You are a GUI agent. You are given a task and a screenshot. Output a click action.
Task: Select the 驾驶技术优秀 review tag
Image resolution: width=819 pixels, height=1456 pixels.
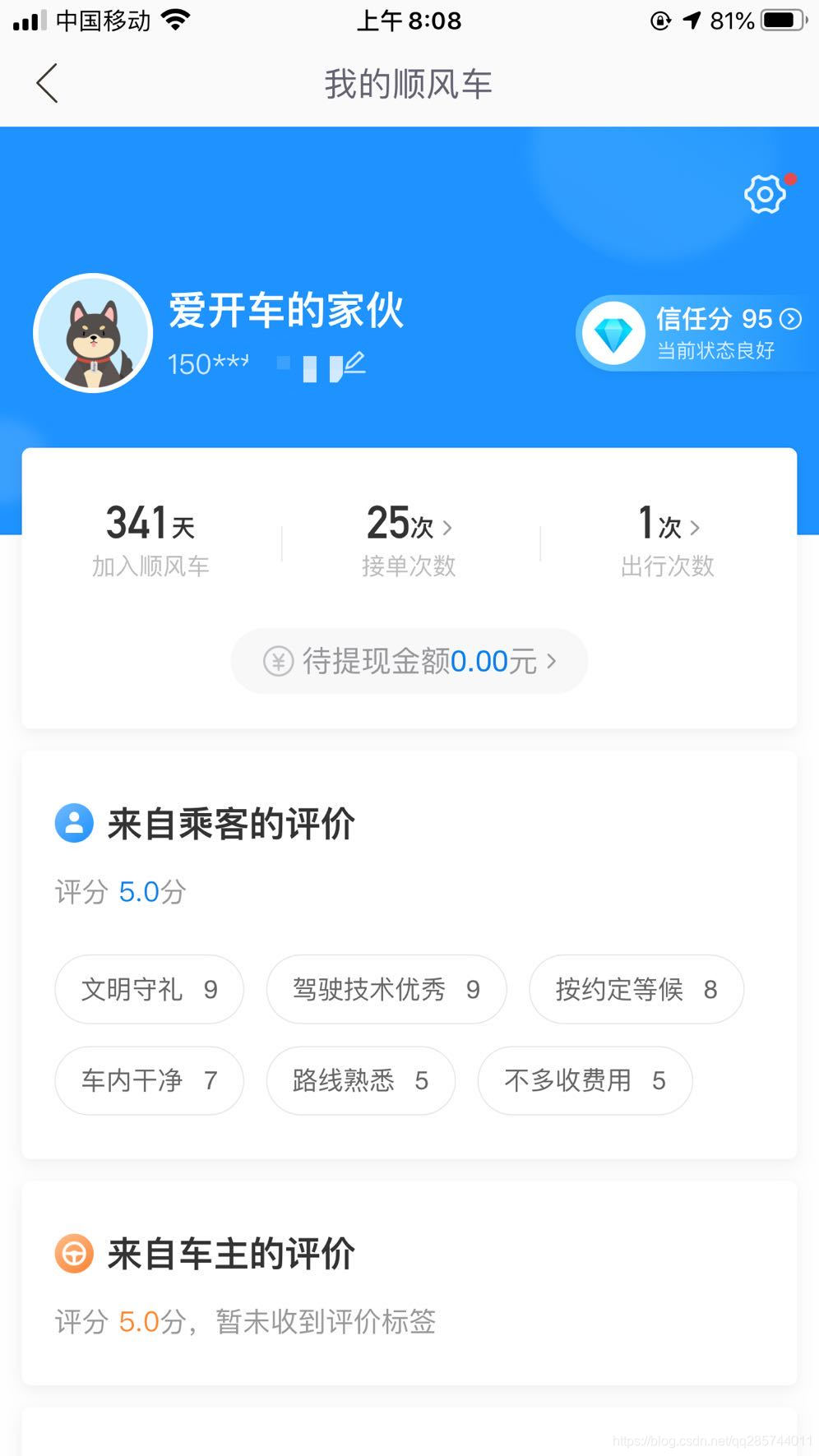tap(386, 990)
